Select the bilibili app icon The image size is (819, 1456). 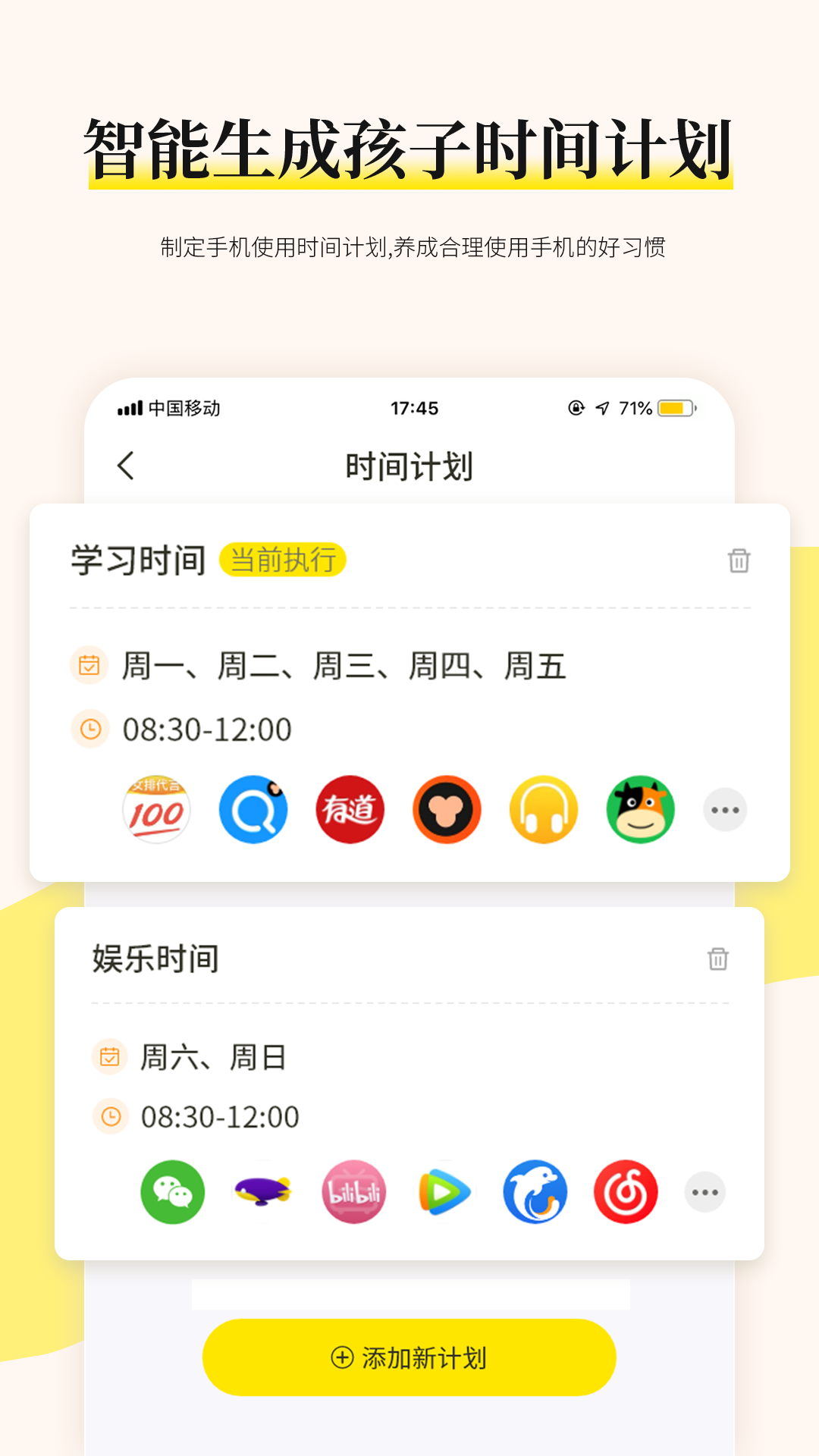[x=353, y=1192]
